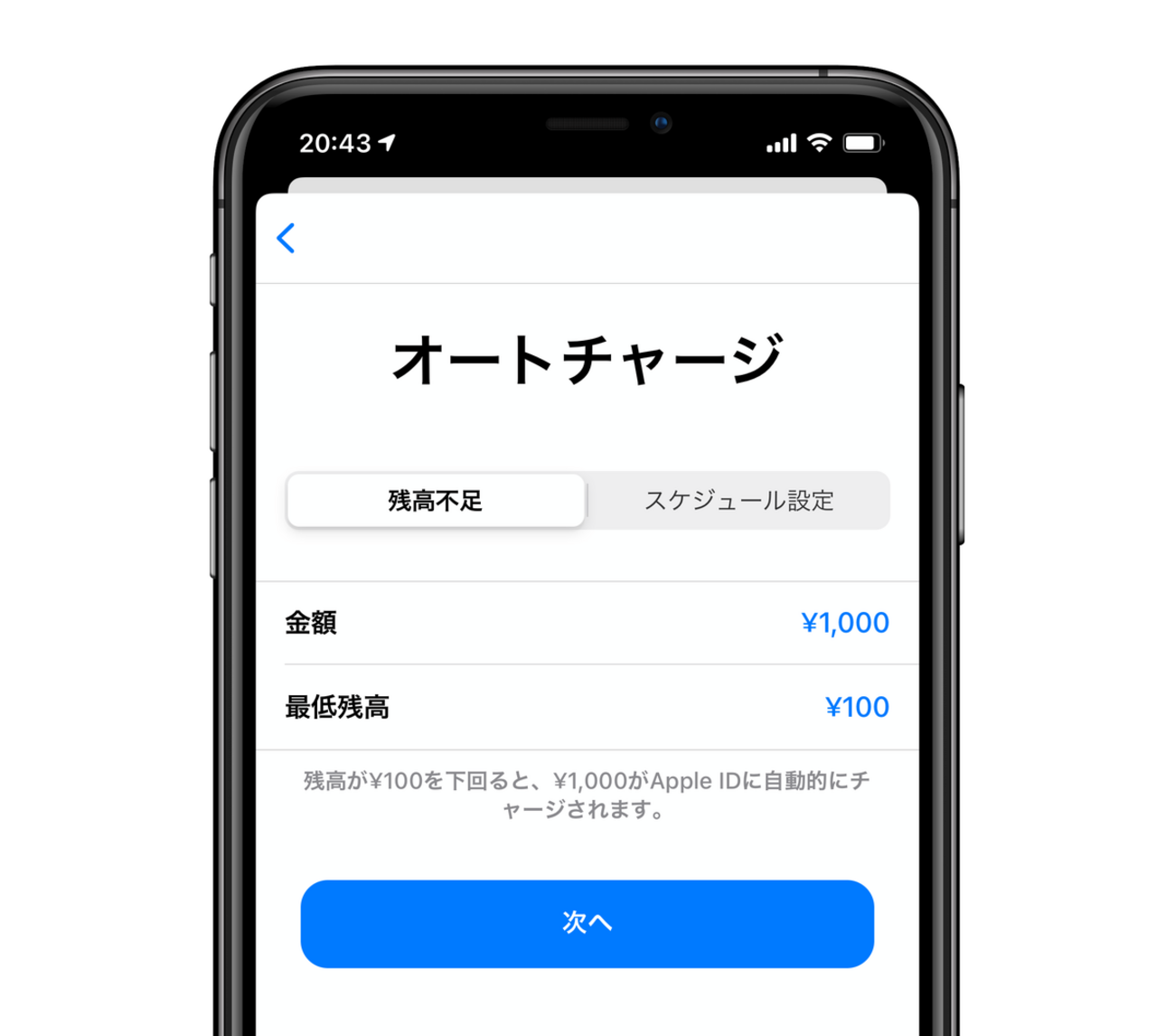Tap the 次へ button
1175x1036 pixels.
point(587,923)
